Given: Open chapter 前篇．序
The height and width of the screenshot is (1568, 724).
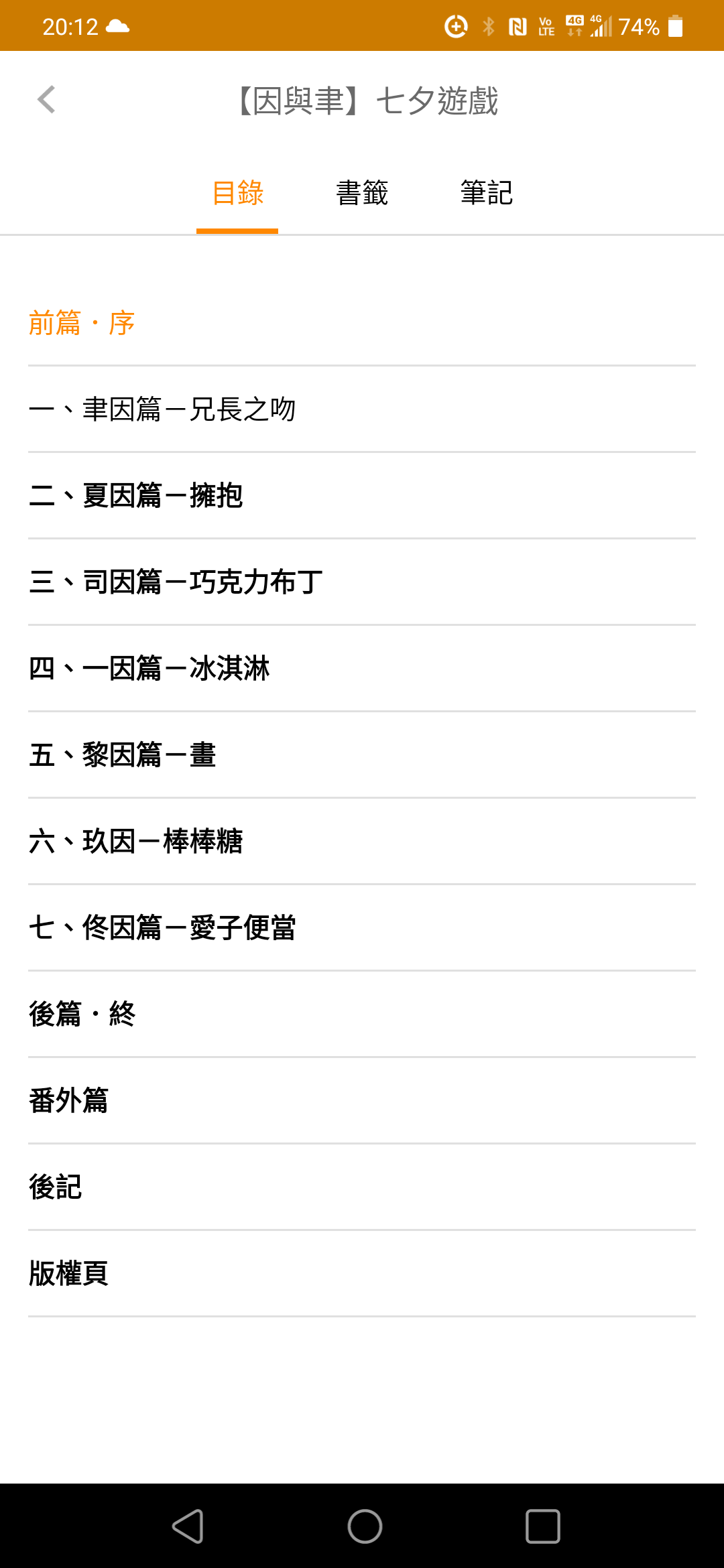Looking at the screenshot, I should pos(82,323).
